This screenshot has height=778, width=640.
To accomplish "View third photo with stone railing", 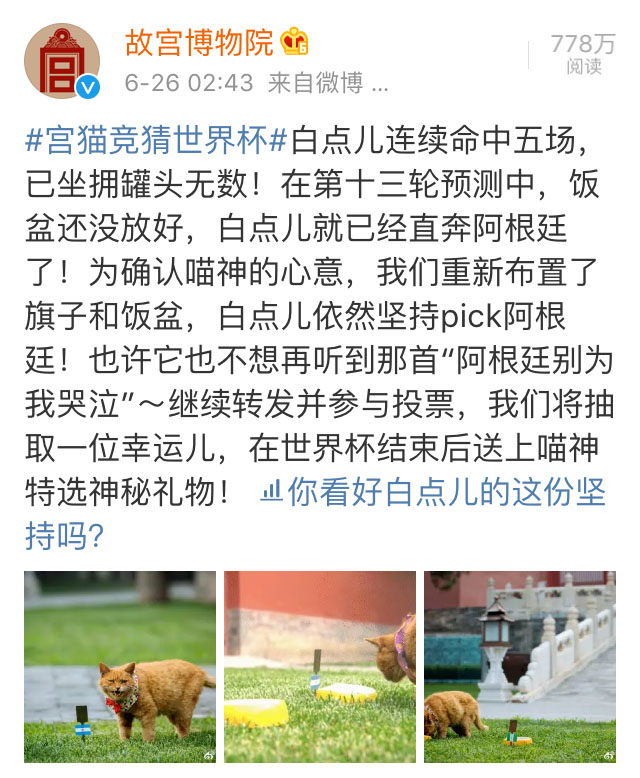I will (x=519, y=667).
